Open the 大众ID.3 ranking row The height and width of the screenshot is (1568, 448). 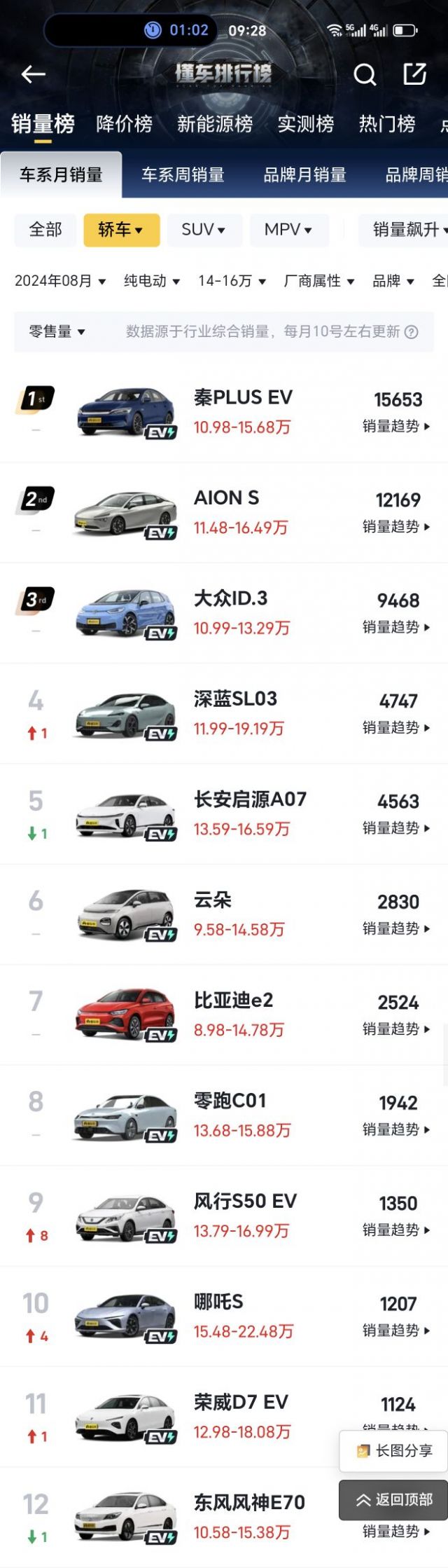click(x=231, y=612)
